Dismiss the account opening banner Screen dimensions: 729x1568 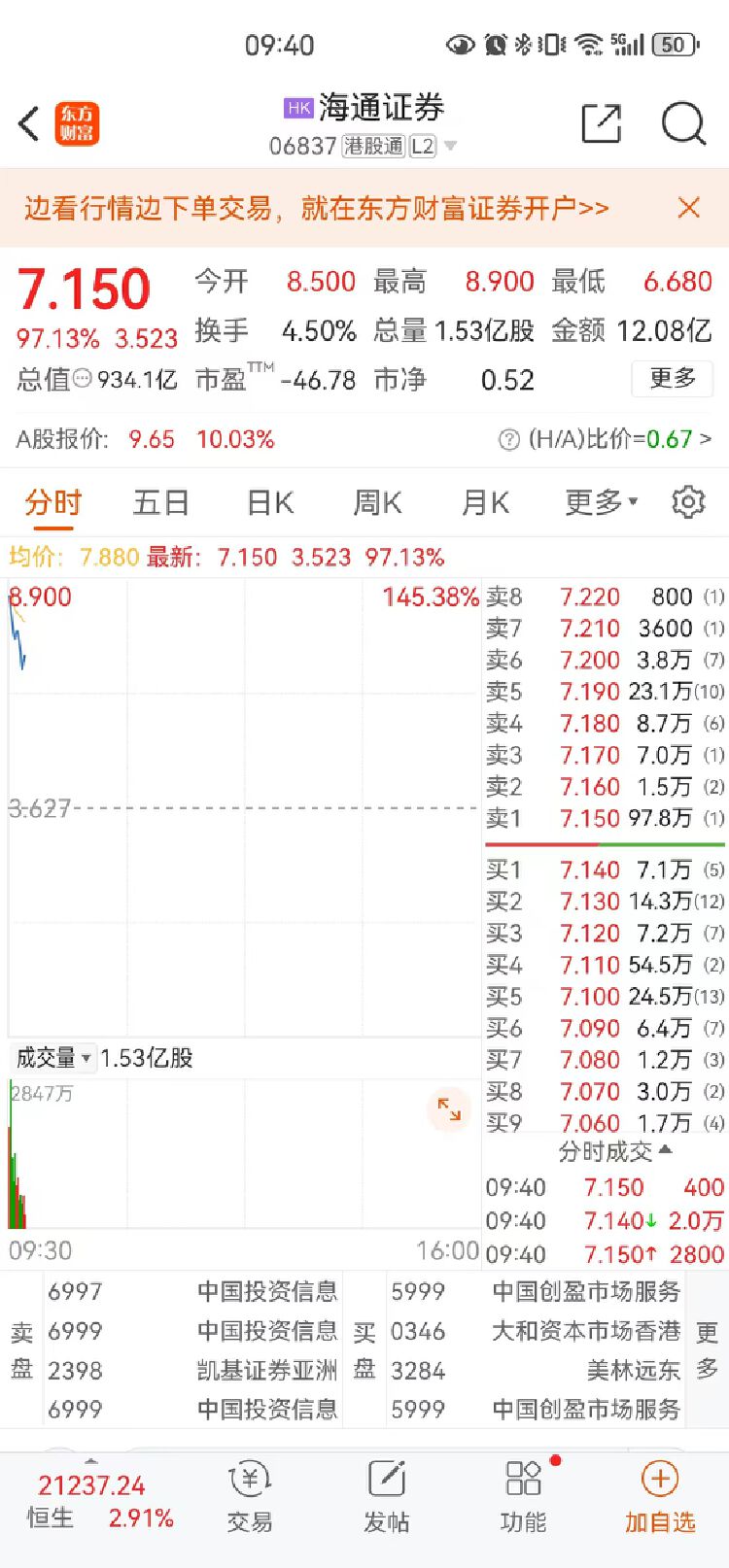(x=689, y=207)
